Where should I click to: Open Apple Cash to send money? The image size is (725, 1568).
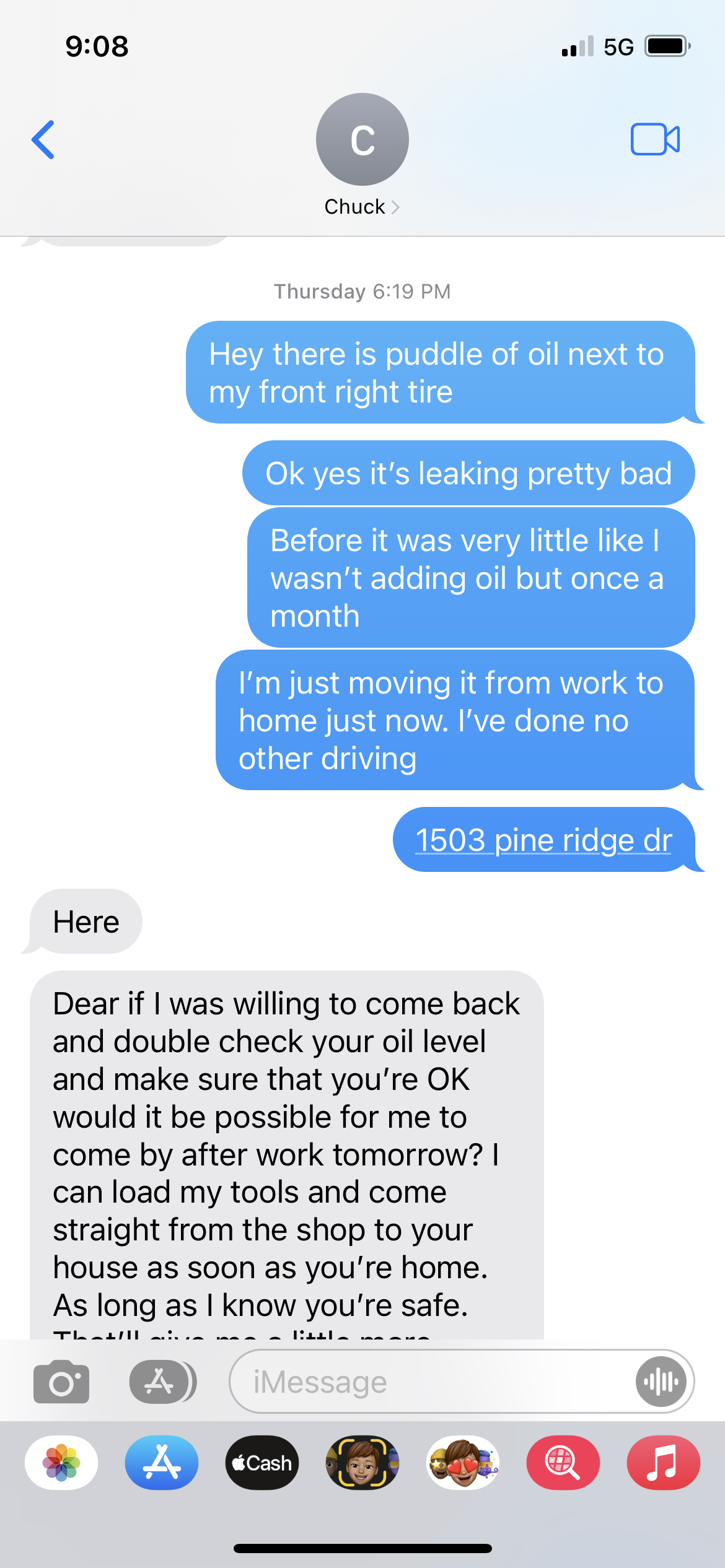pyautogui.click(x=261, y=1463)
